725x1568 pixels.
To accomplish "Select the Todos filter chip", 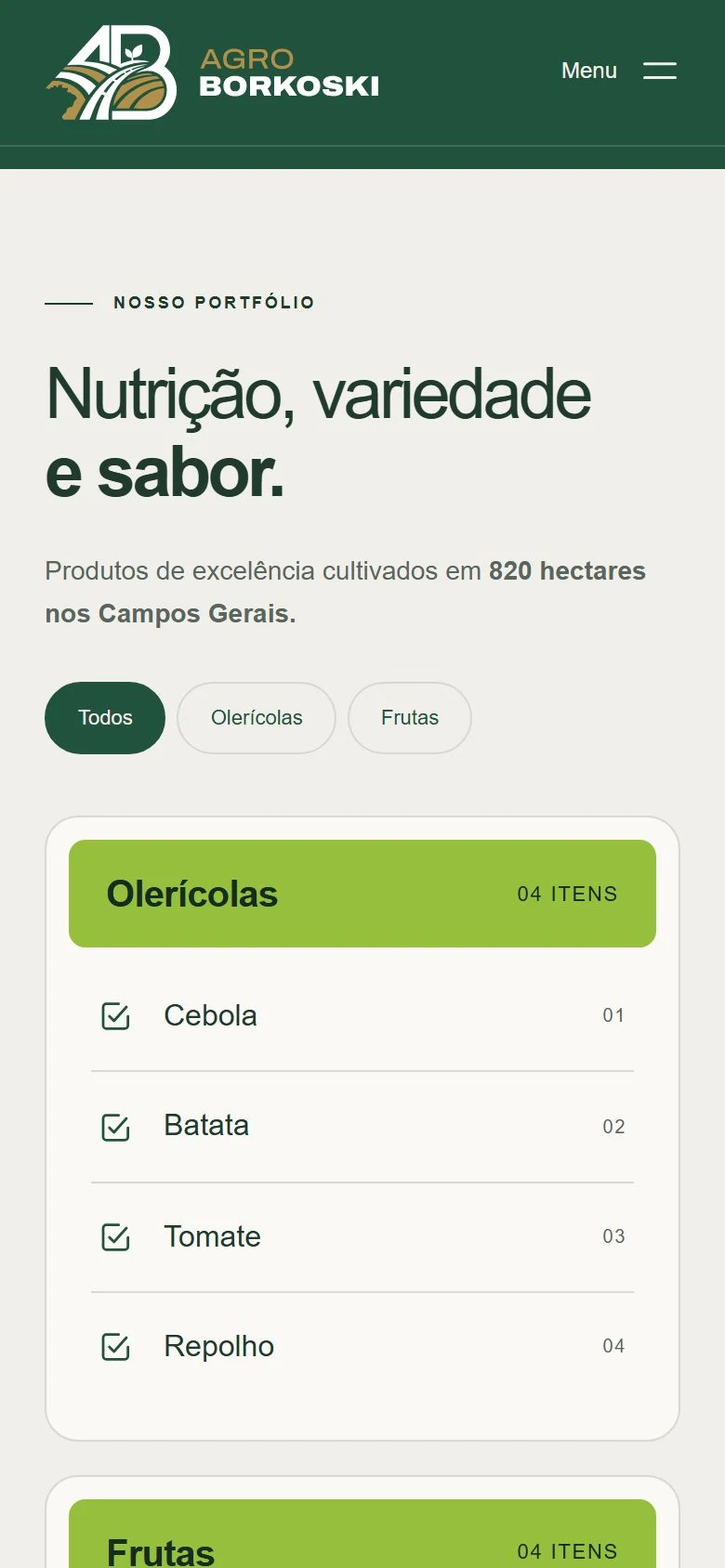I will pos(105,718).
